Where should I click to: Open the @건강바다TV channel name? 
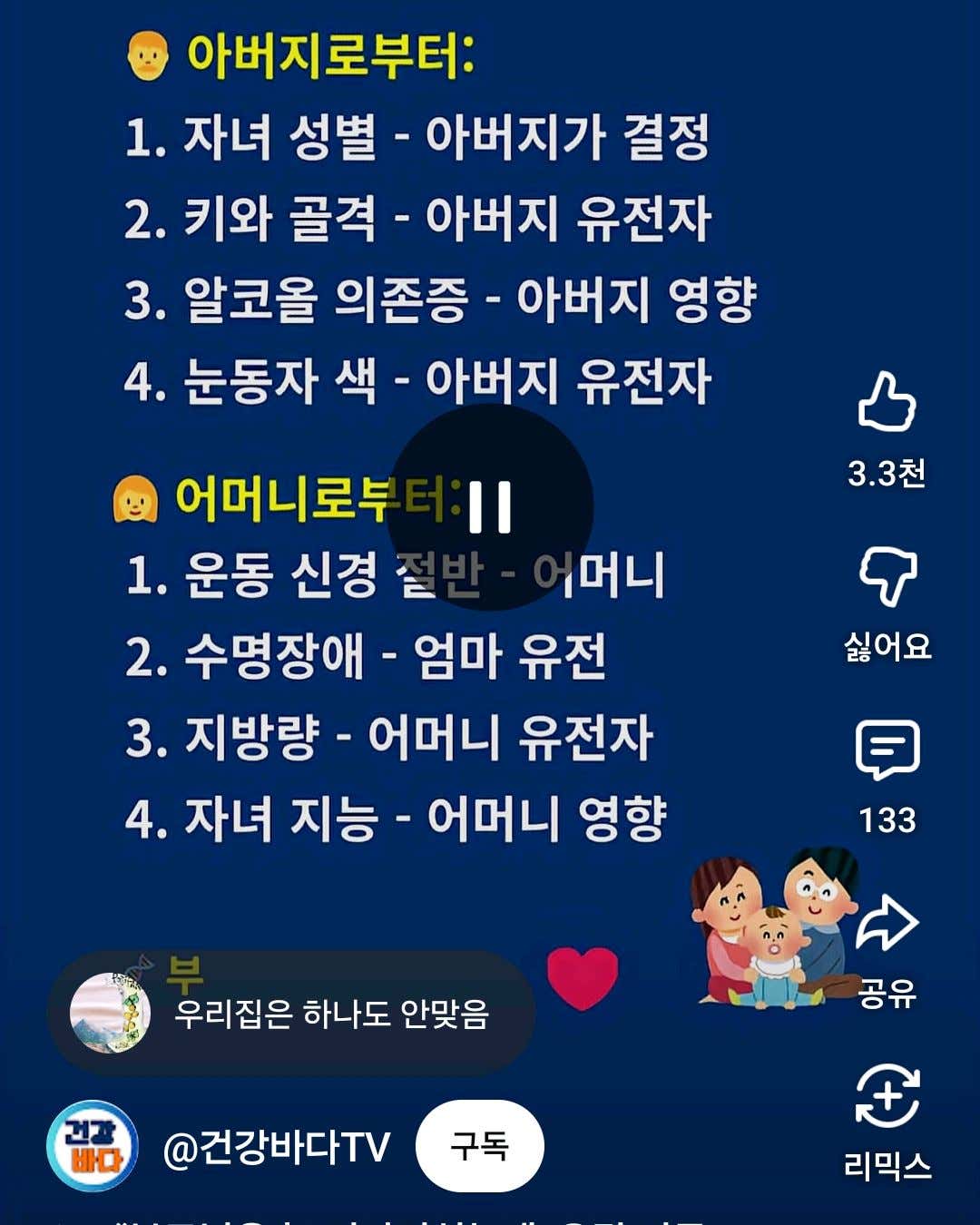click(276, 1147)
